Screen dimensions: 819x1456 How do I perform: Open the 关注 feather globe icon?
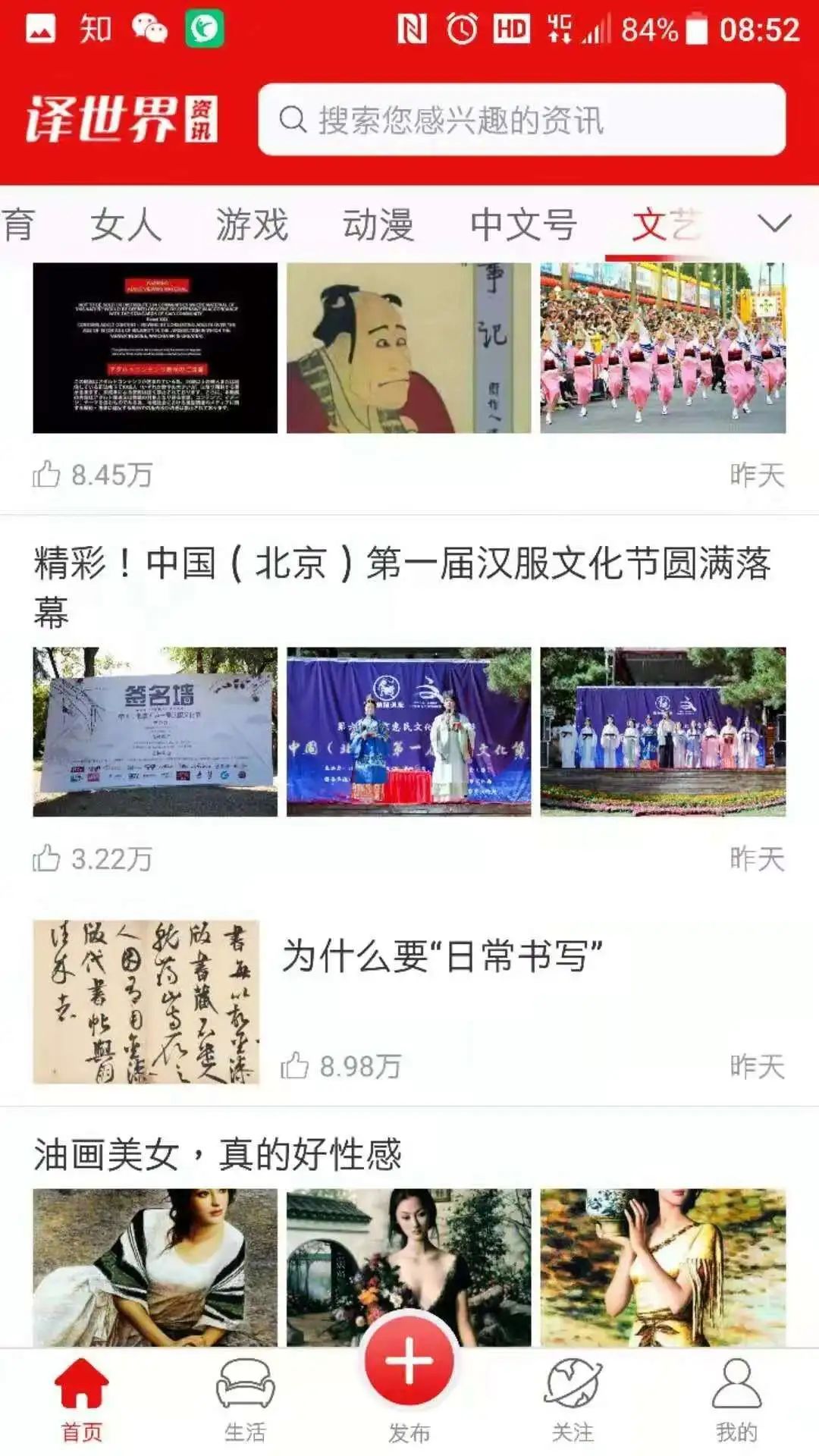(573, 1385)
